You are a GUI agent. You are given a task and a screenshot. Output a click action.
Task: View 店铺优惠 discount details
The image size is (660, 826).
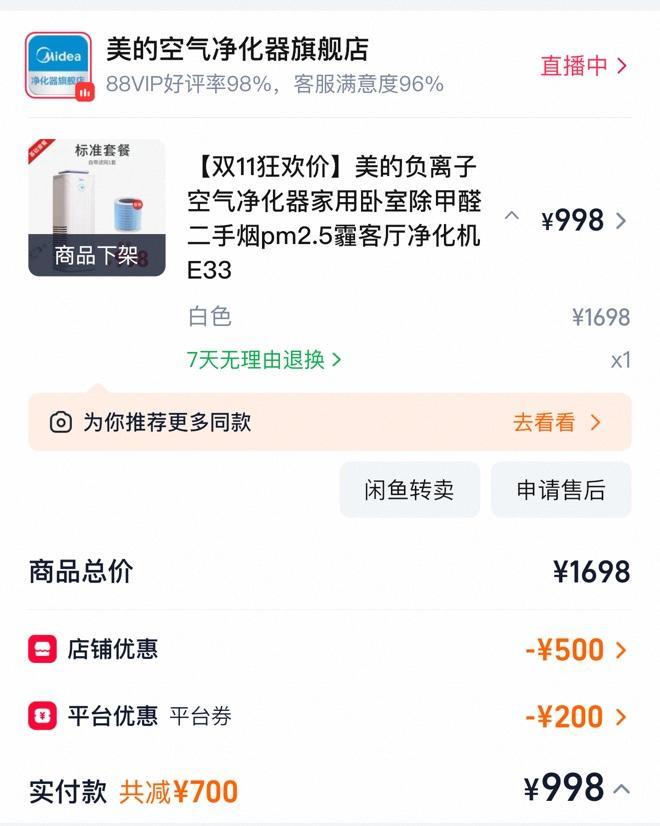pyautogui.click(x=576, y=650)
